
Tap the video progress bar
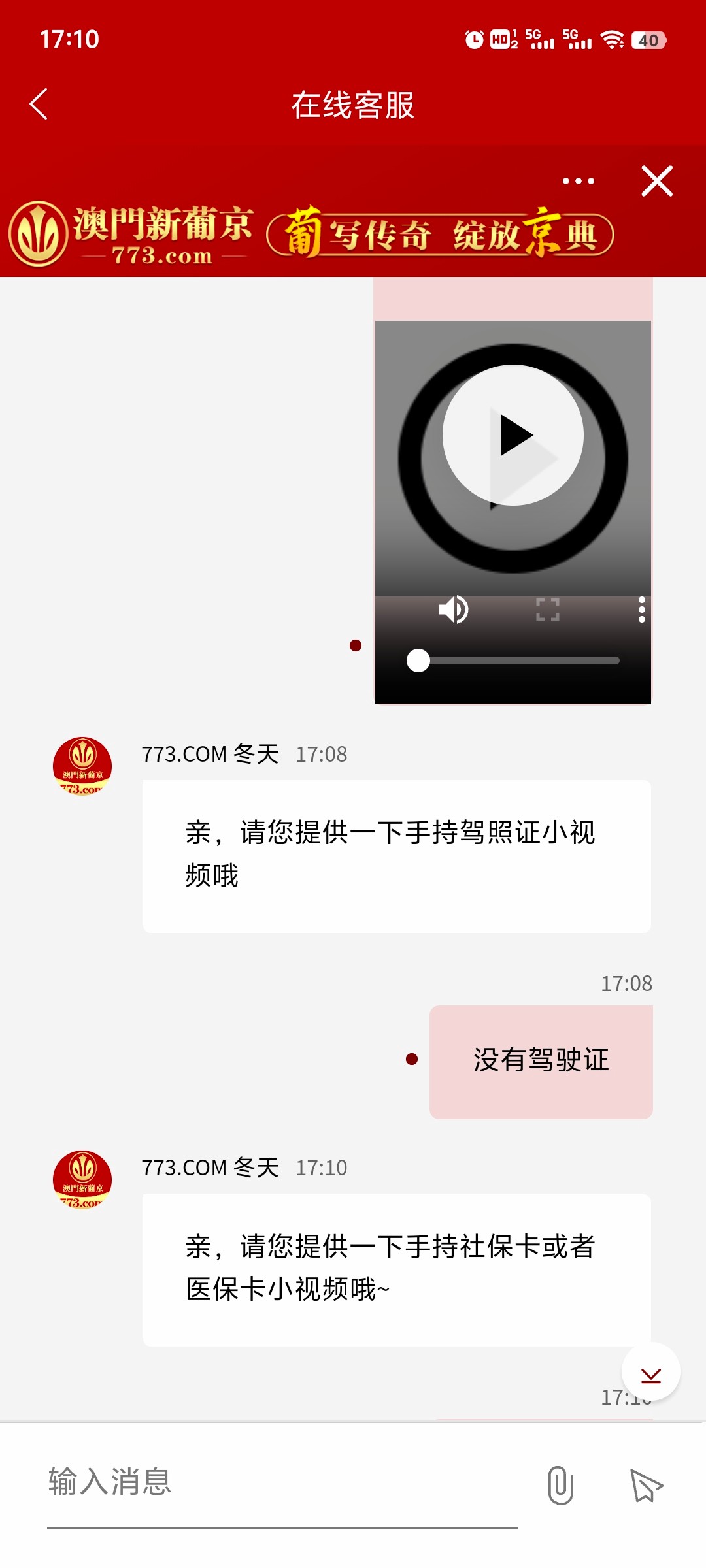(516, 661)
